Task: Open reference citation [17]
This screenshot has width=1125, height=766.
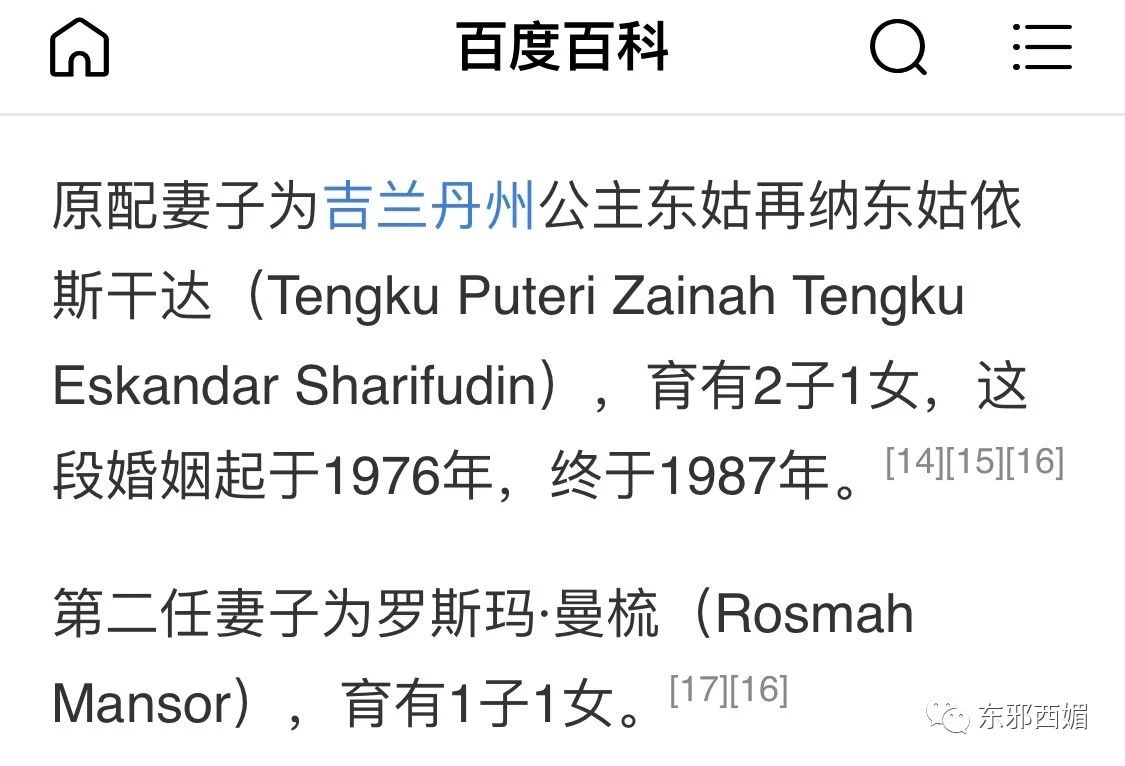Action: (x=698, y=690)
